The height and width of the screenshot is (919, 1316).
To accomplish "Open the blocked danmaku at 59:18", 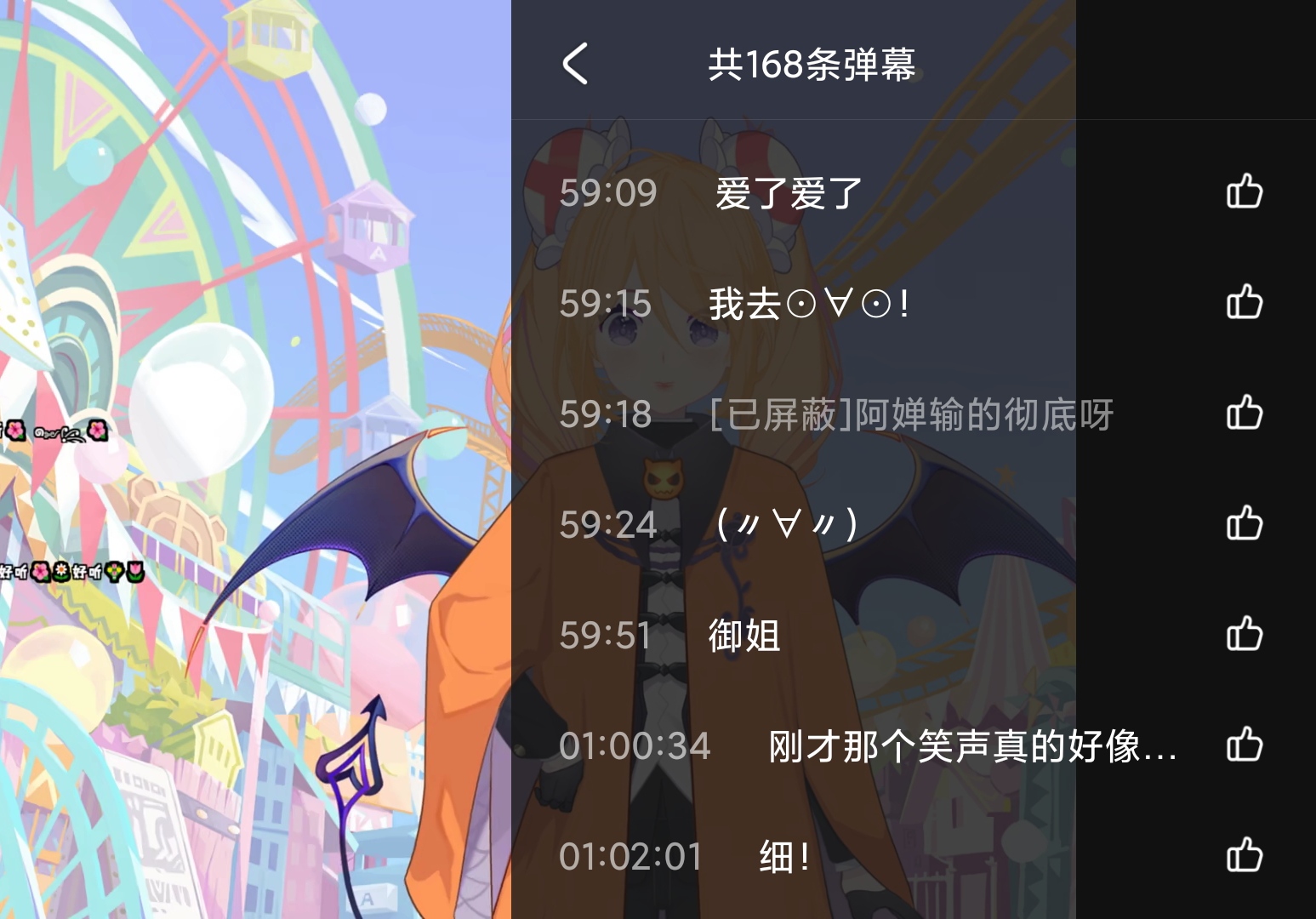I will (x=910, y=414).
